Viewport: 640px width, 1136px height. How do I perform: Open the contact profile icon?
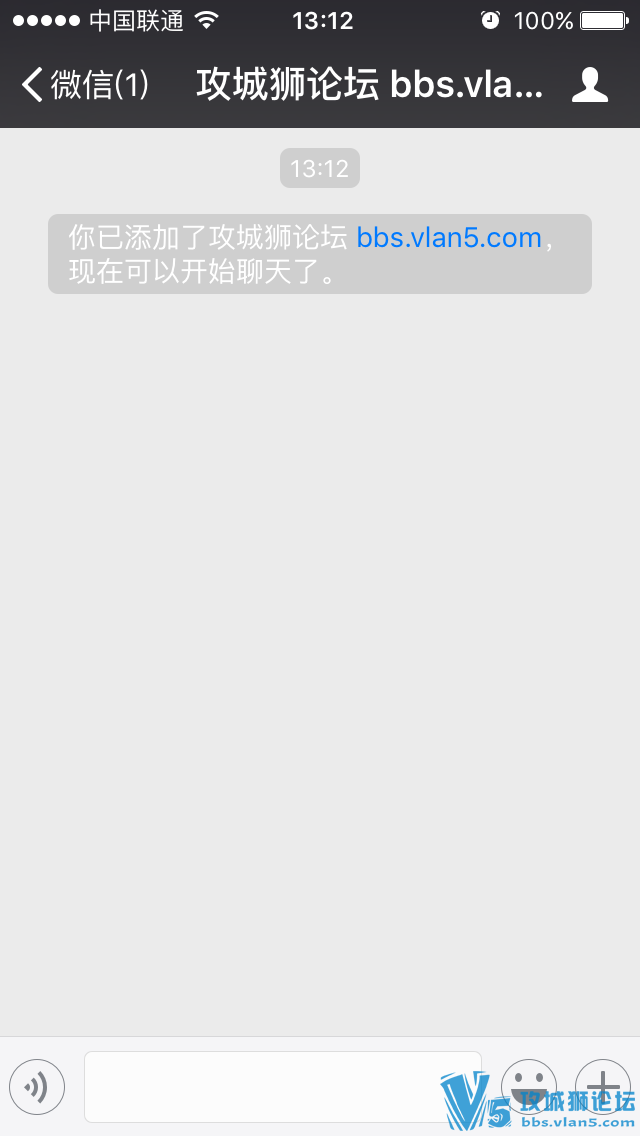(590, 85)
